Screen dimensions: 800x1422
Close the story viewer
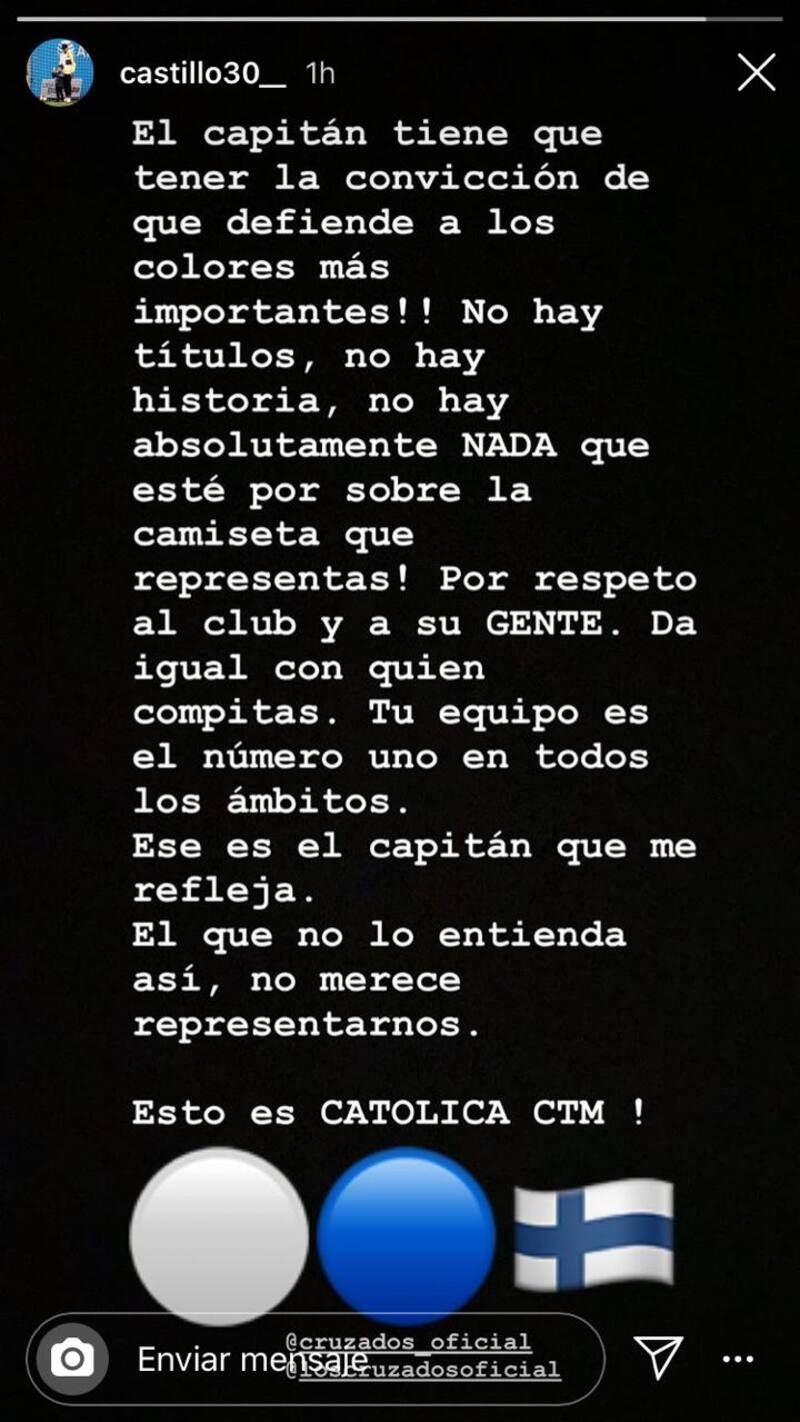pyautogui.click(x=756, y=73)
